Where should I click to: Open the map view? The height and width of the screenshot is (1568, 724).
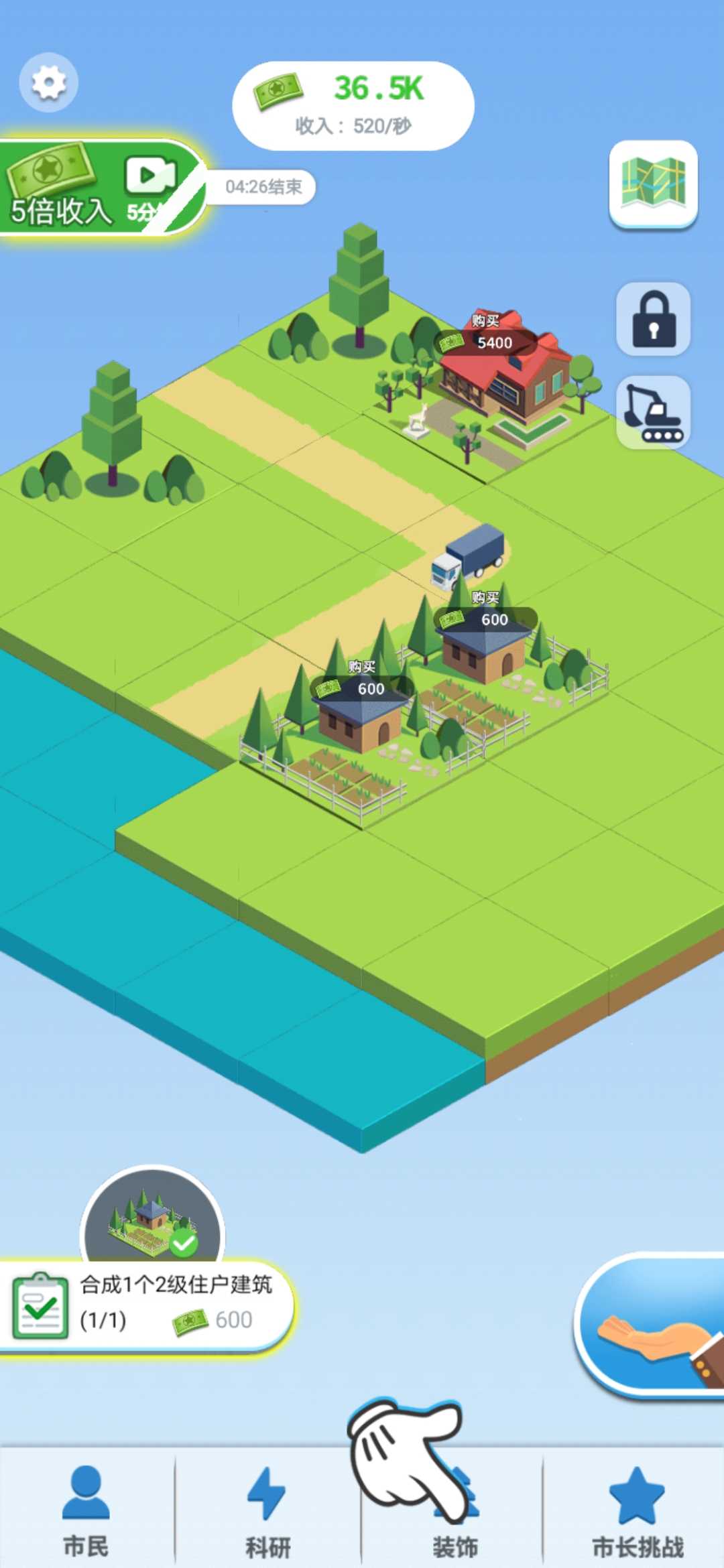[653, 183]
